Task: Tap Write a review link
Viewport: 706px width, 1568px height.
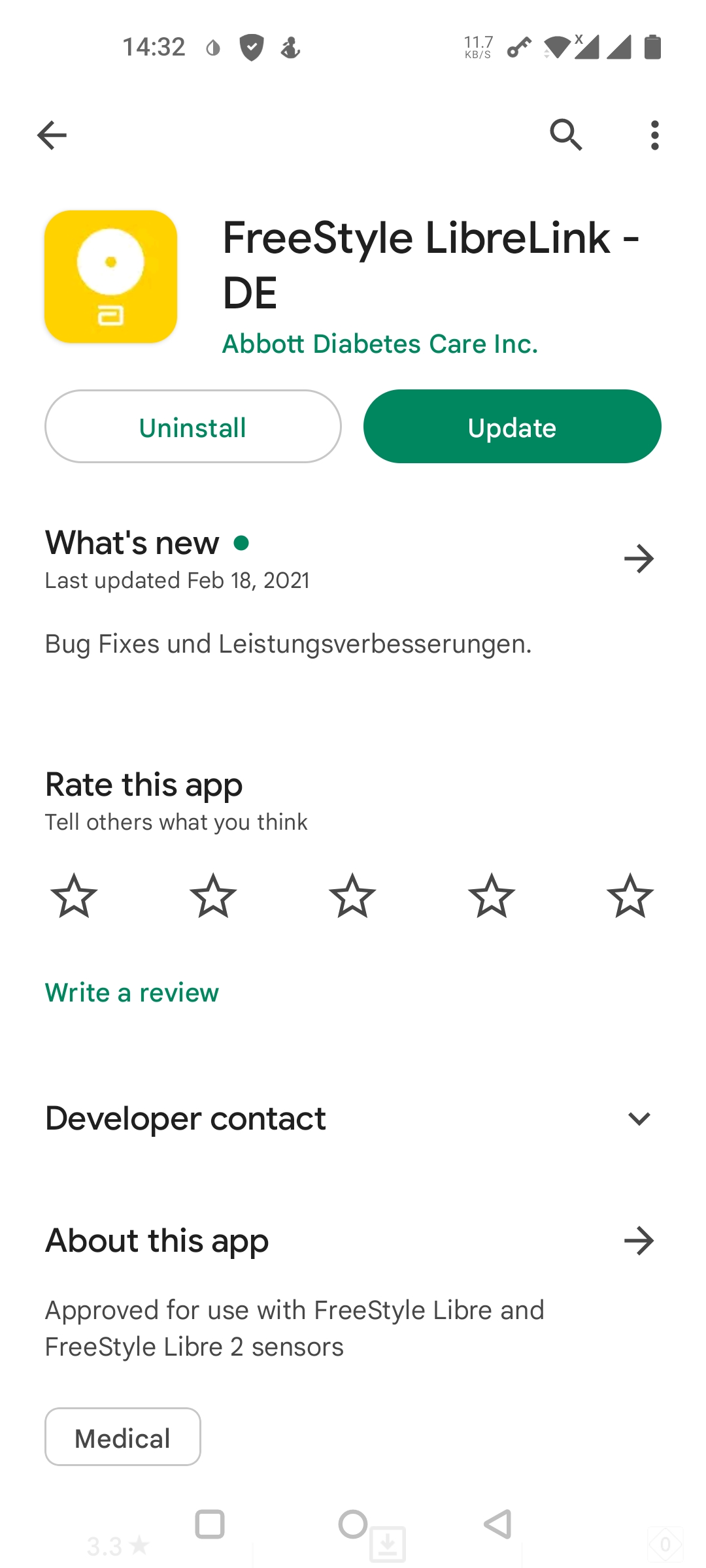Action: tap(132, 992)
